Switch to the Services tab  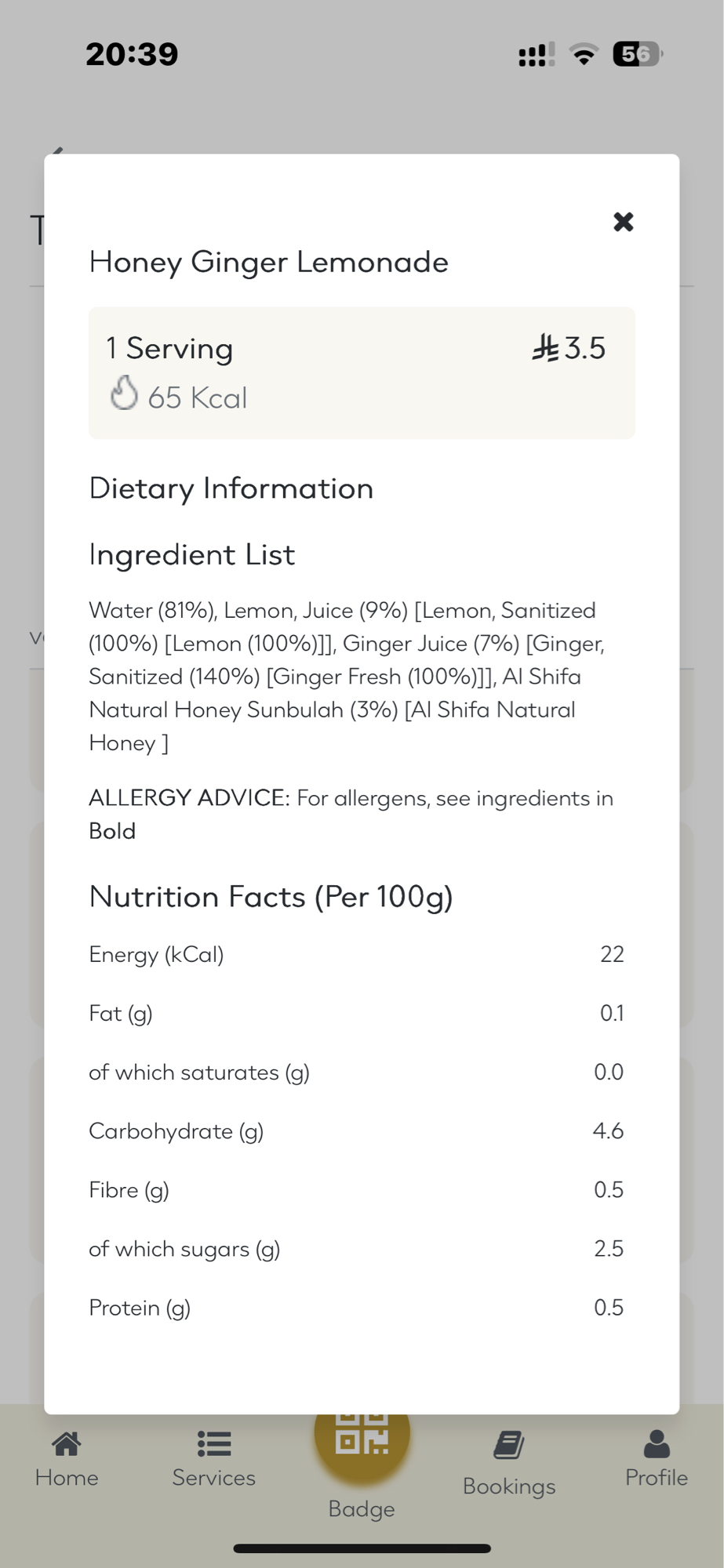pyautogui.click(x=213, y=1459)
